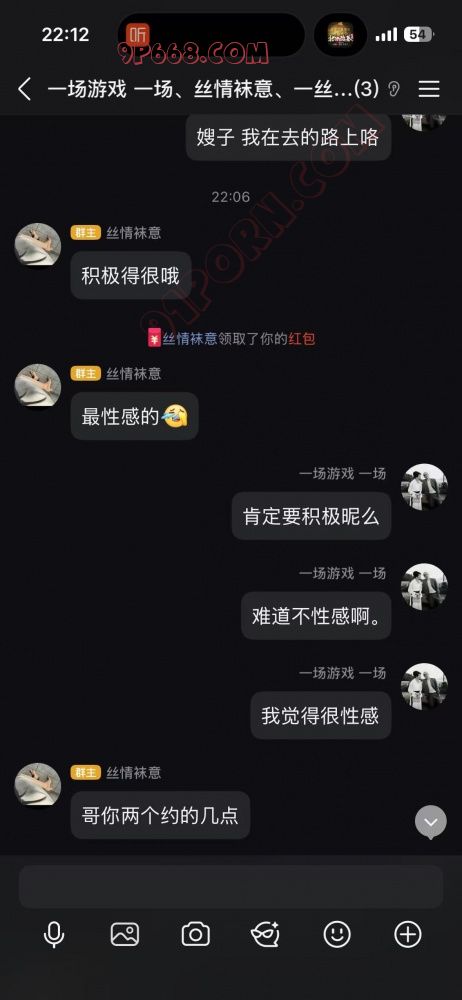Open the group chat menu
462x1000 pixels.
click(429, 89)
